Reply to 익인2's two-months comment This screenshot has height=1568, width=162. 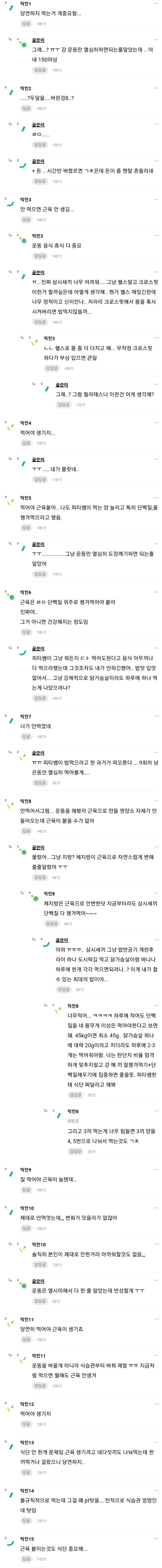[x=26, y=108]
